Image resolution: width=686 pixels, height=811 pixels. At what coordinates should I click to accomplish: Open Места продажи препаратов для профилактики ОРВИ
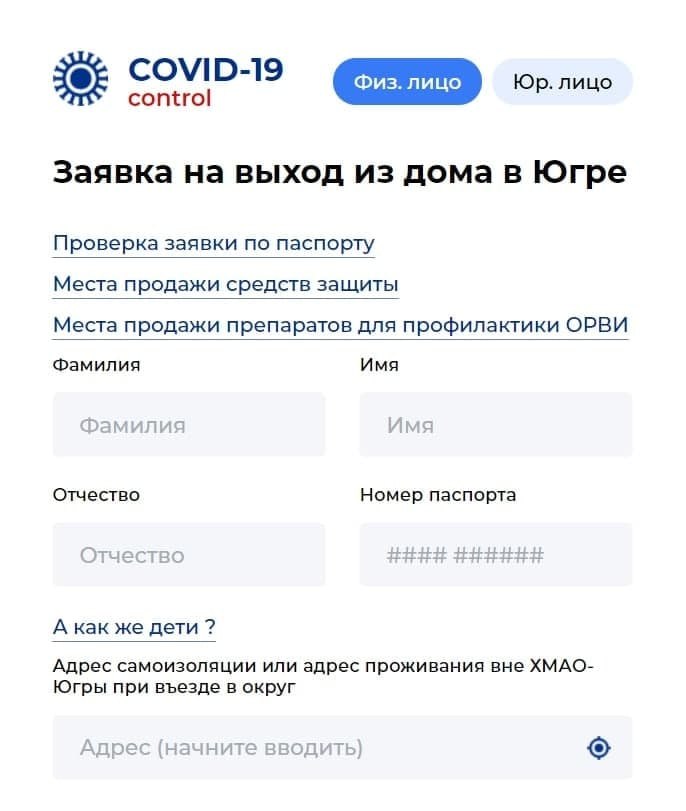point(340,325)
